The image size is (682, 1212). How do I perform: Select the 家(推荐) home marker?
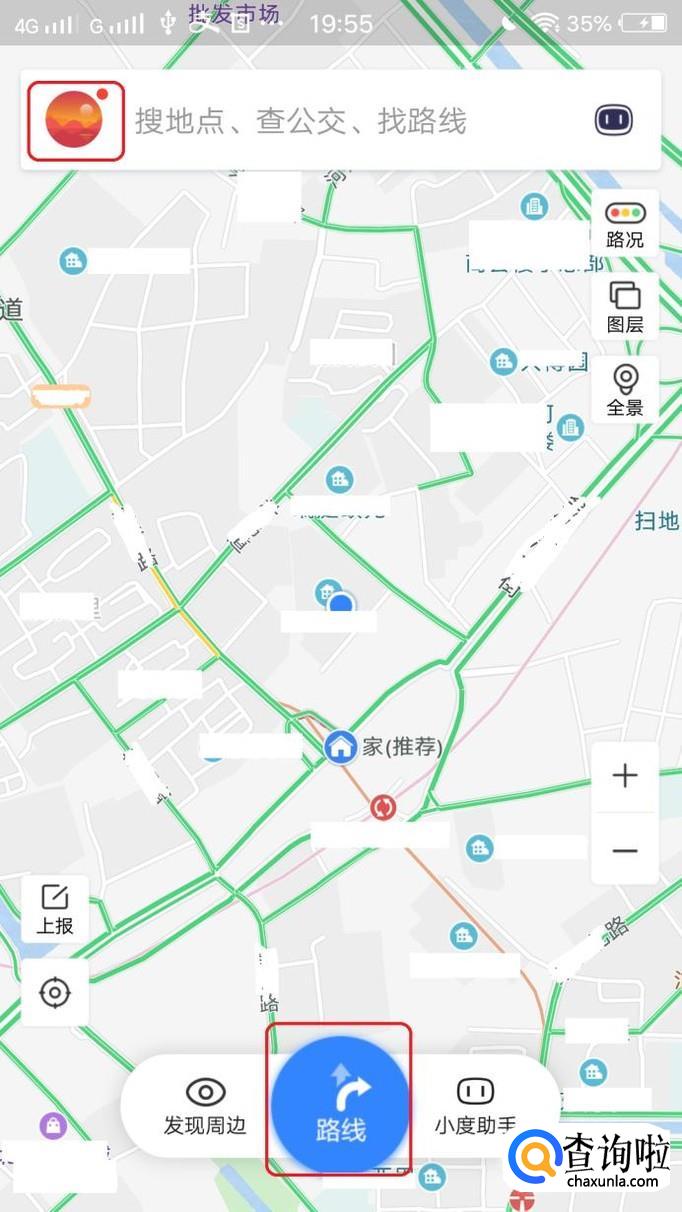coord(341,746)
